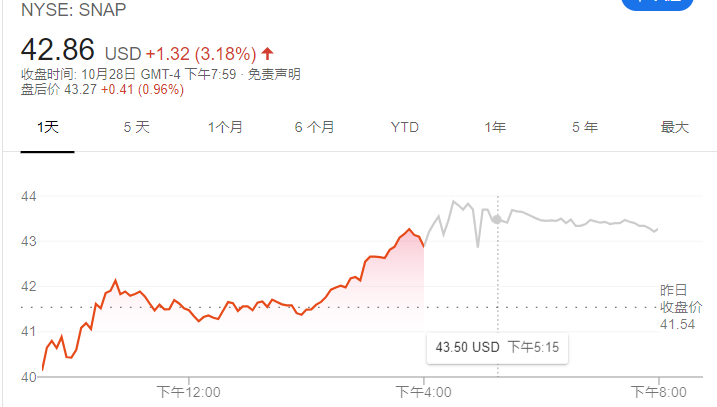The height and width of the screenshot is (407, 717).
Task: Select the 1个月 chart range
Action: click(225, 127)
